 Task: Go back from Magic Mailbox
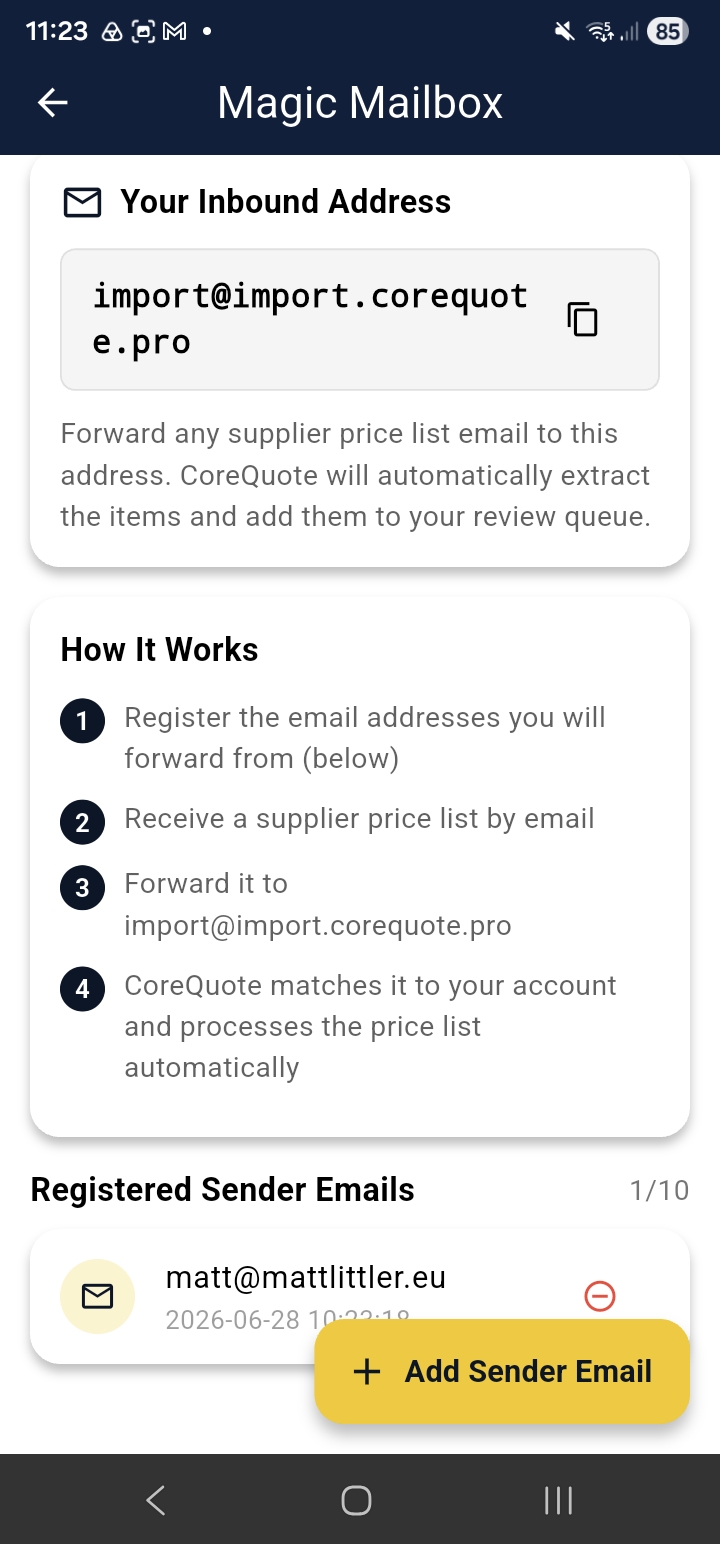(52, 102)
